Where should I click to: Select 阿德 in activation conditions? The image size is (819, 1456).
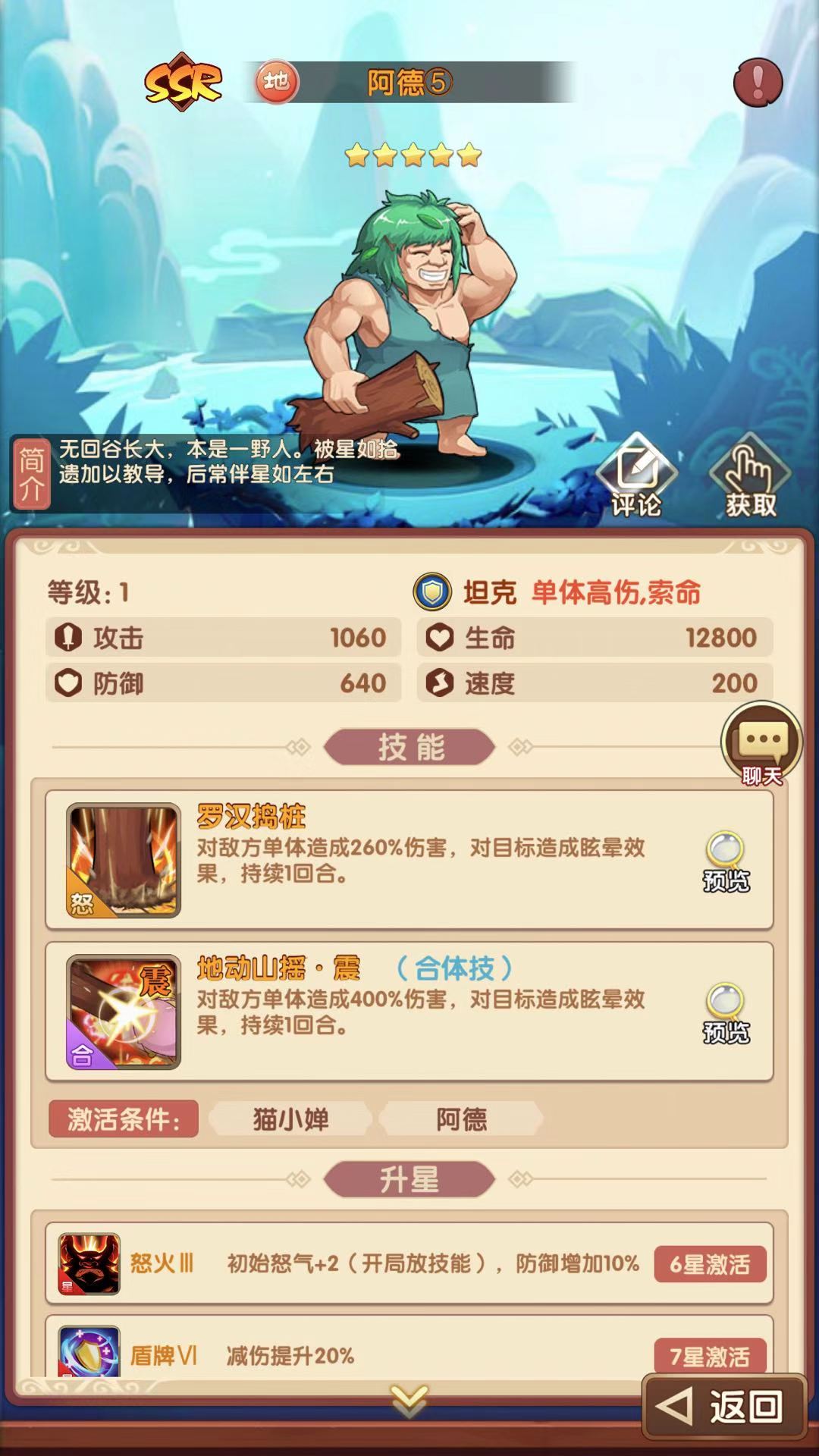pyautogui.click(x=461, y=1119)
